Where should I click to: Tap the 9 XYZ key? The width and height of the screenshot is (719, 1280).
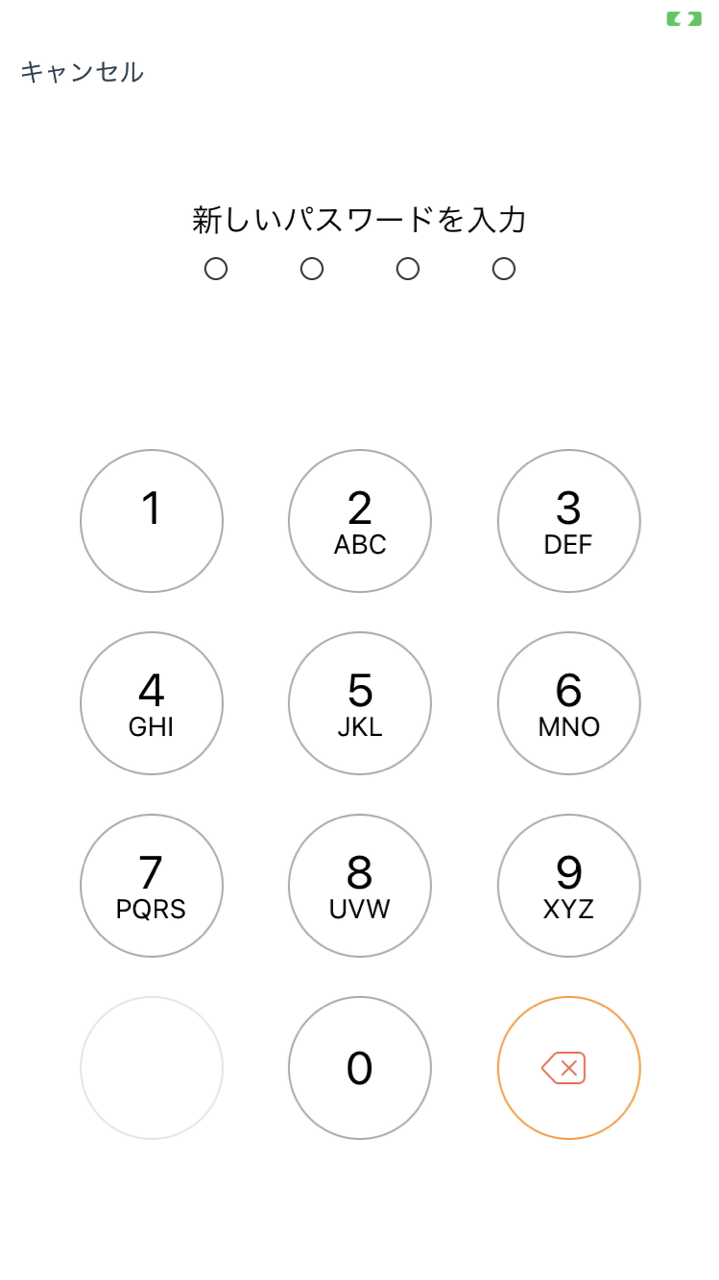click(569, 886)
